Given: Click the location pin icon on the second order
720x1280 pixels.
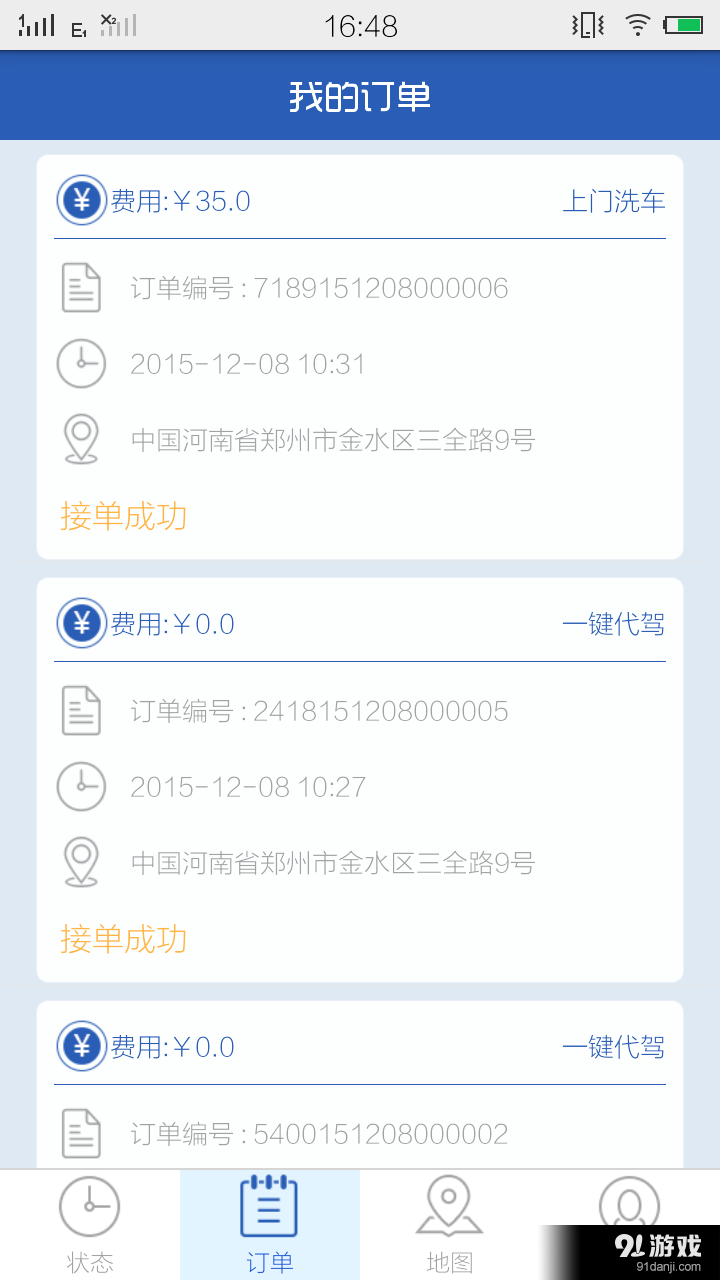Looking at the screenshot, I should (x=81, y=861).
